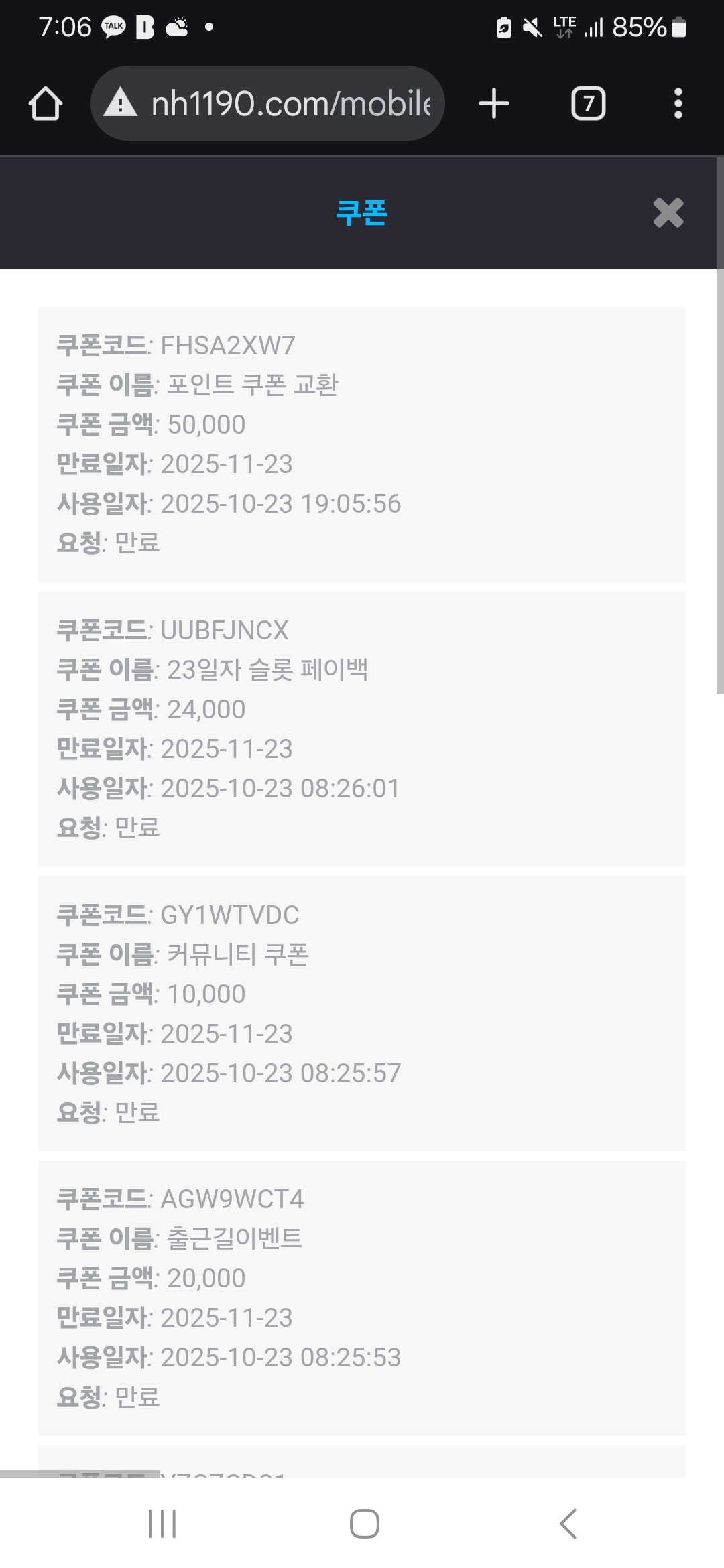Viewport: 724px width, 1568px height.
Task: Select the blue 쿠폰 title
Action: [361, 213]
